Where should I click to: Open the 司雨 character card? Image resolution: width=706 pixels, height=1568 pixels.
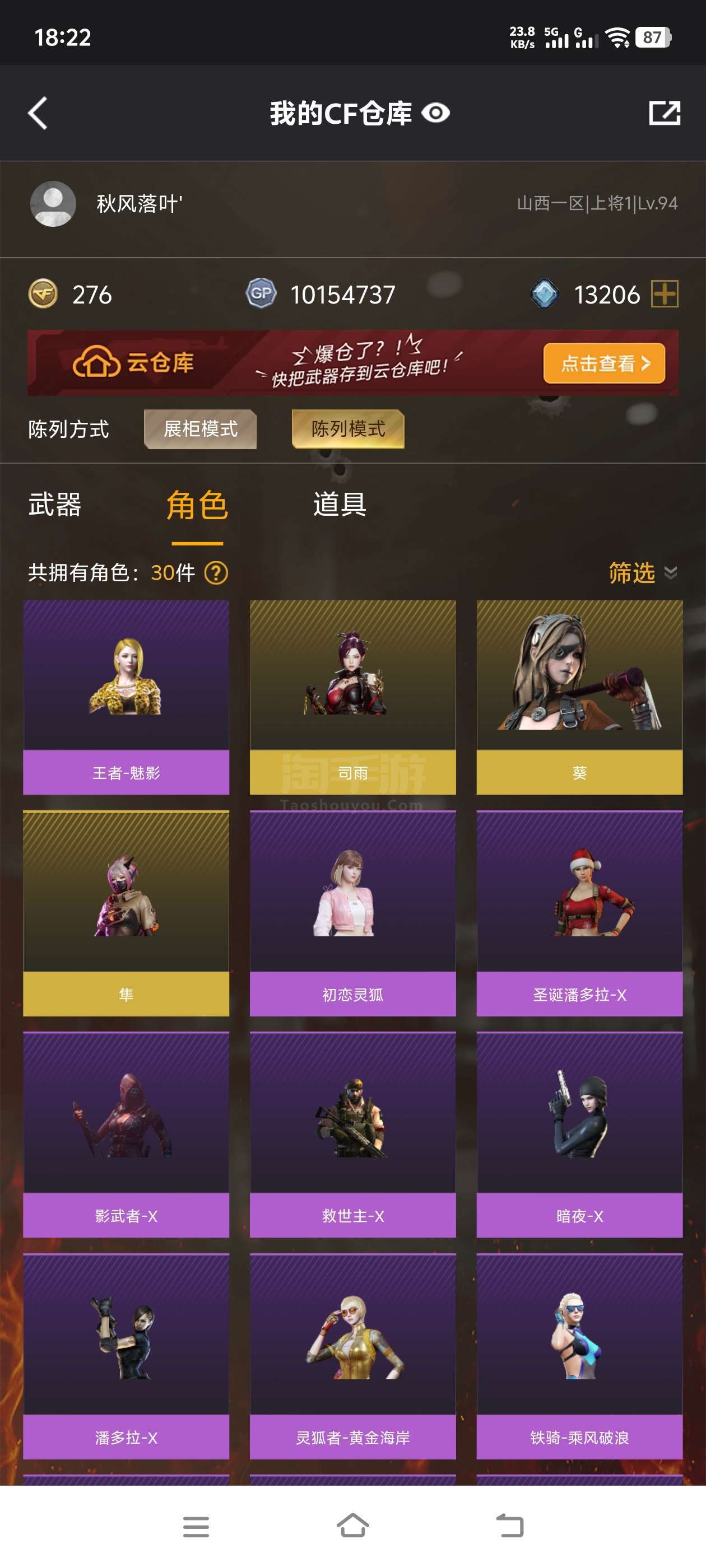click(352, 698)
